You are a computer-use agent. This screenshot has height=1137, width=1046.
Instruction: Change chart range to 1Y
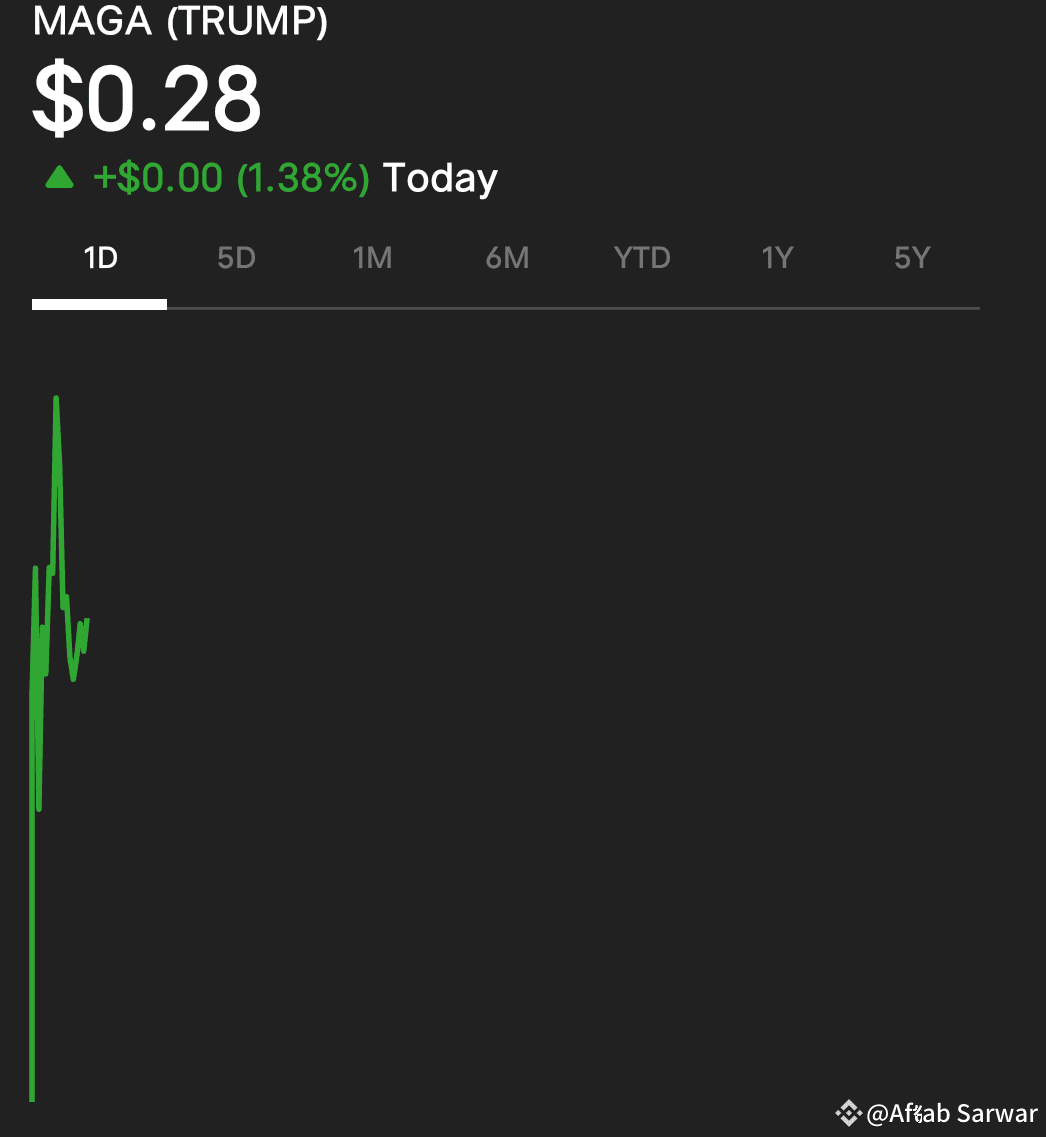777,259
